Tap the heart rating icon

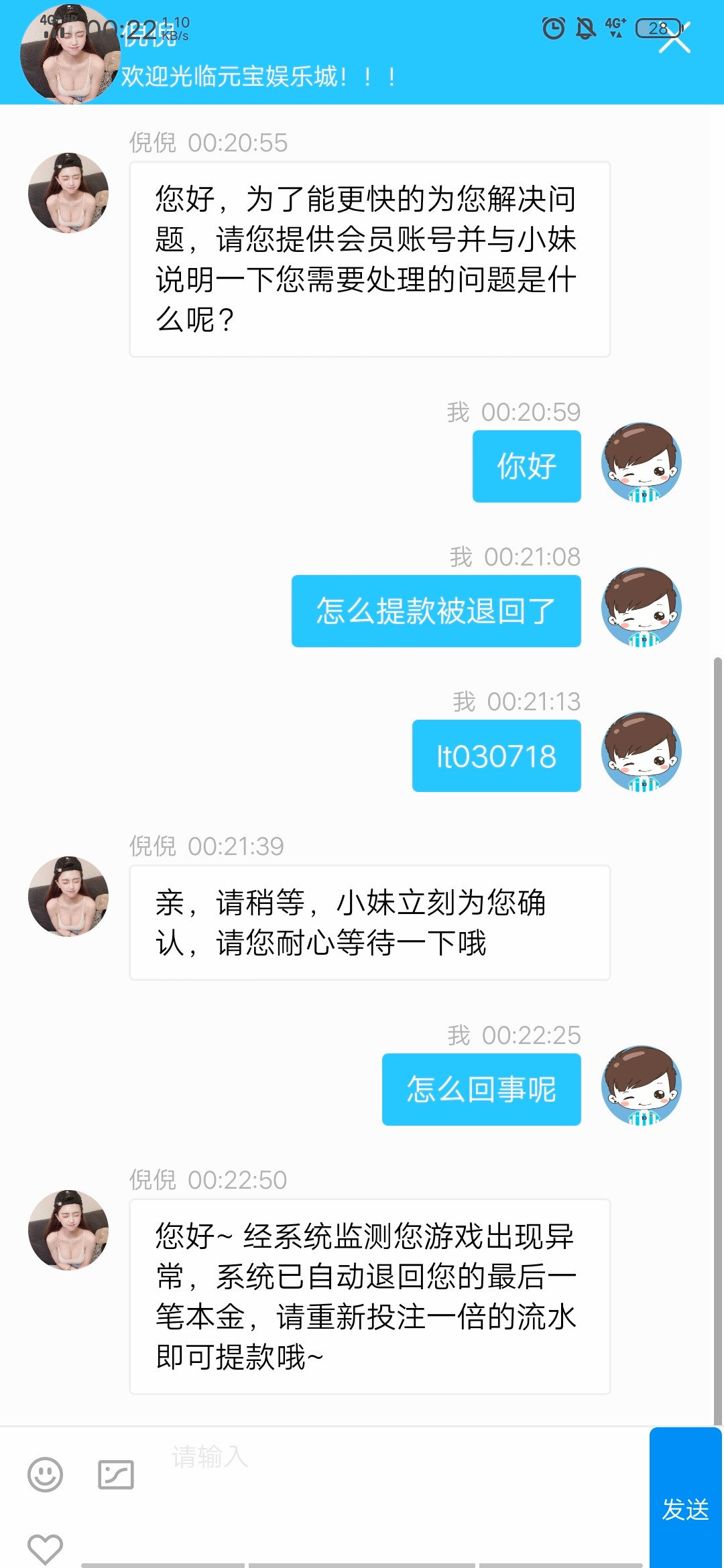pyautogui.click(x=45, y=1548)
